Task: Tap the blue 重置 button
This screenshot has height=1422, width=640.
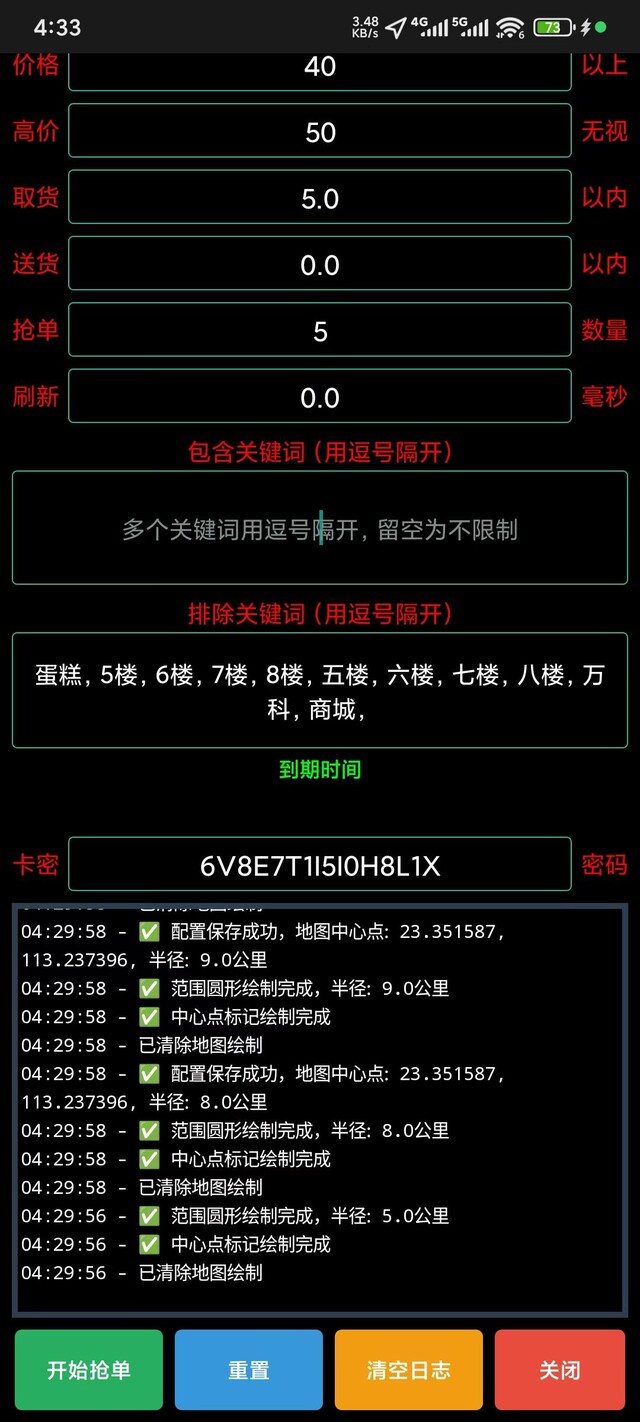Action: point(248,1369)
